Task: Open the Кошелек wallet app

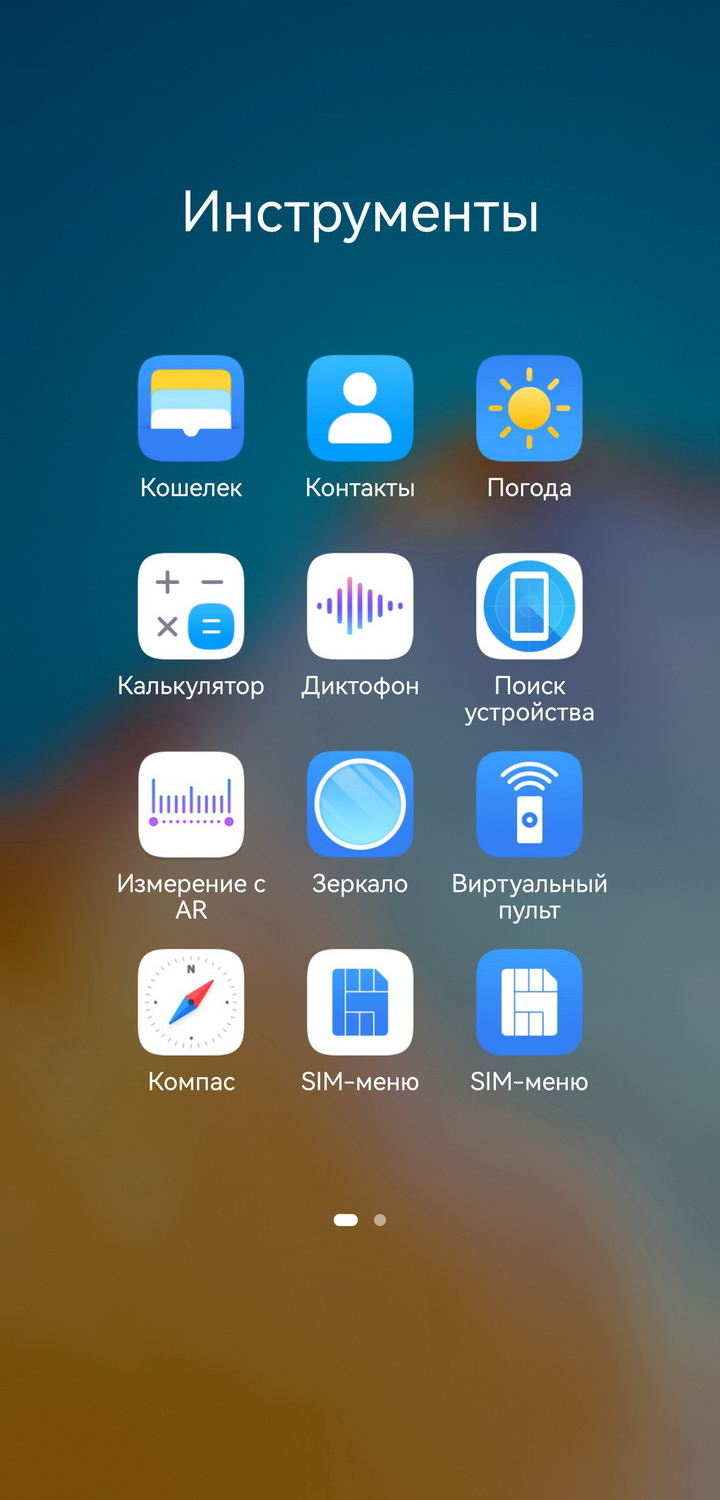Action: click(191, 408)
